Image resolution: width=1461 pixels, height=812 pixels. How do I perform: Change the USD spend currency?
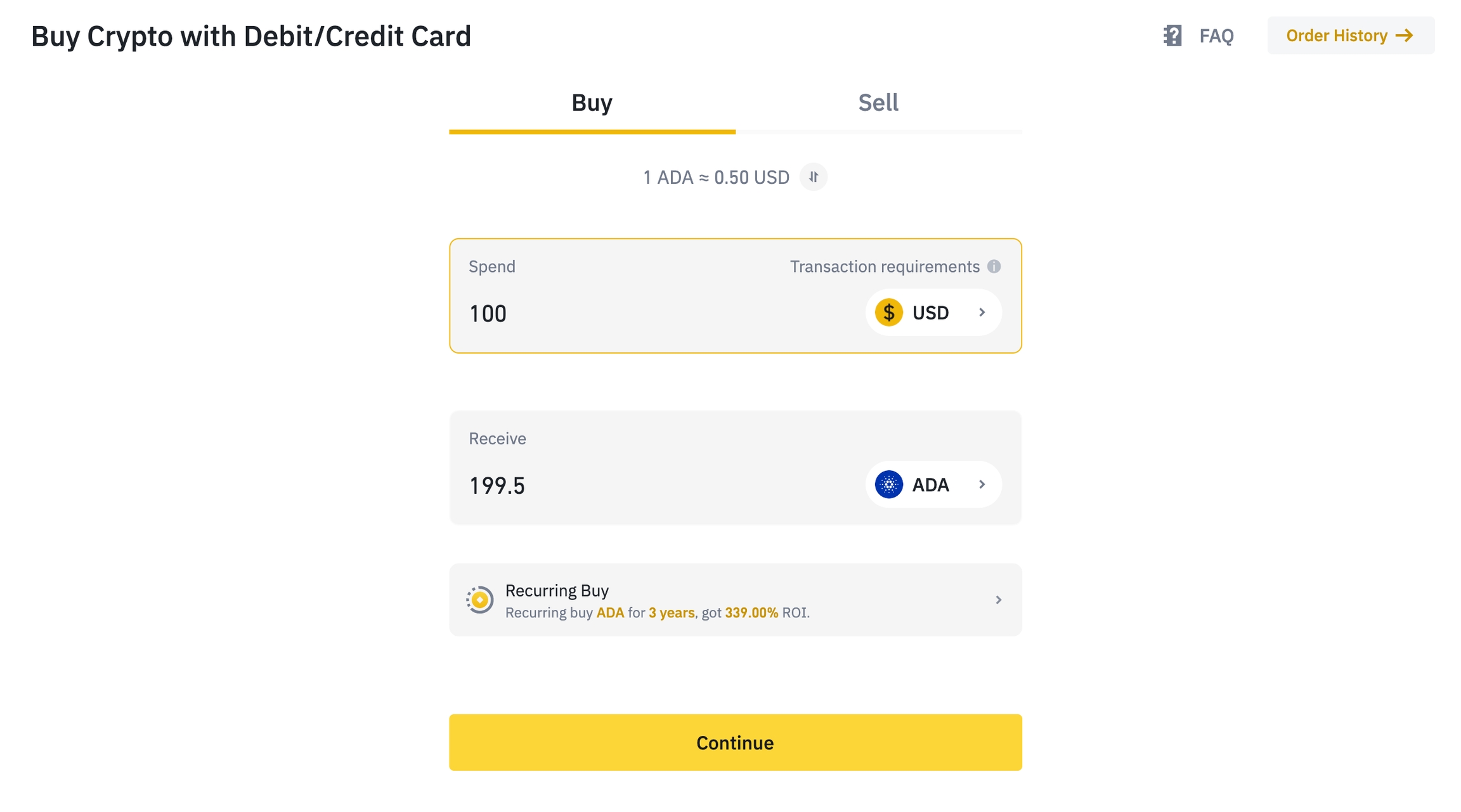point(933,313)
